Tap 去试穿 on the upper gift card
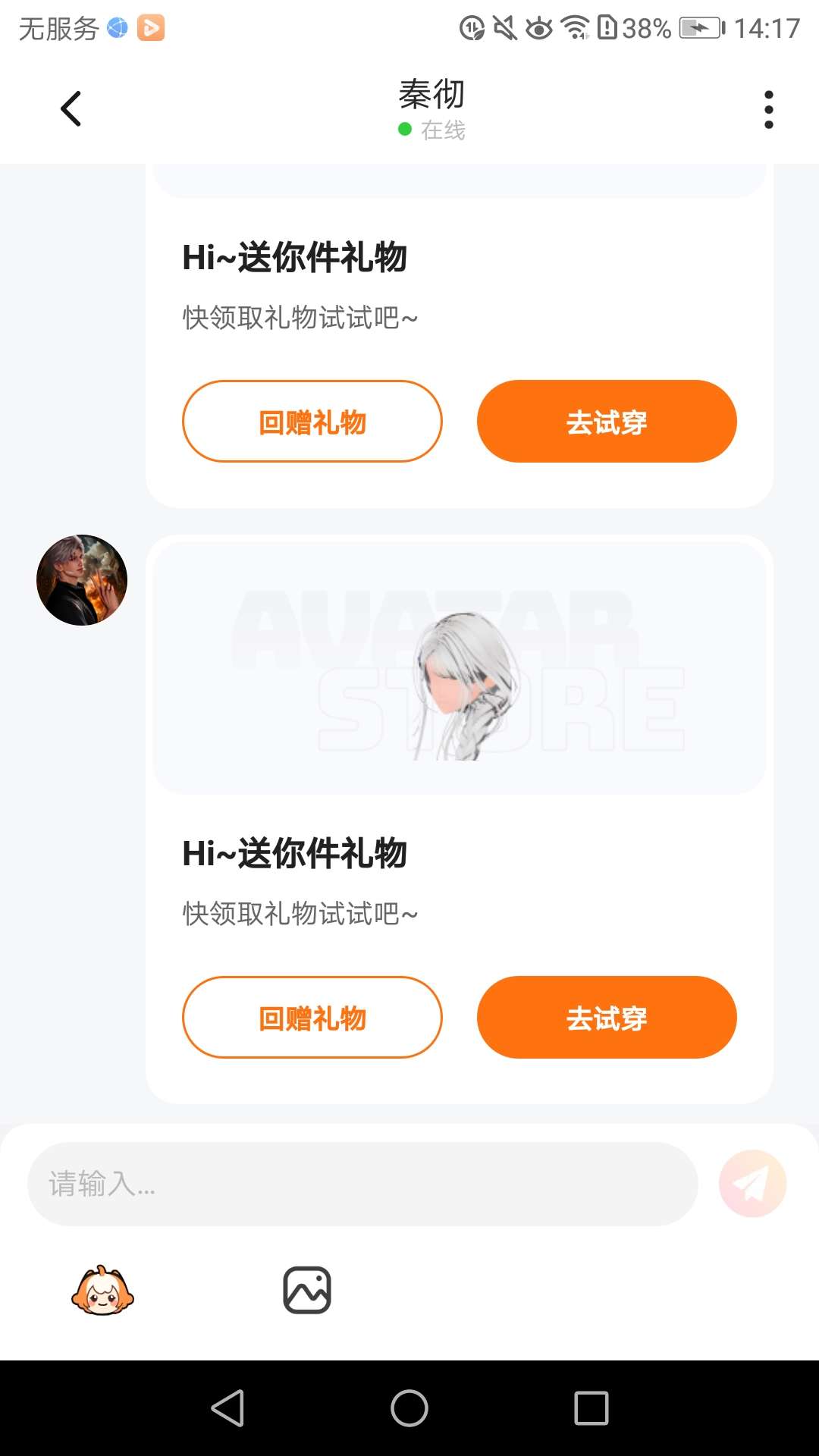 607,422
